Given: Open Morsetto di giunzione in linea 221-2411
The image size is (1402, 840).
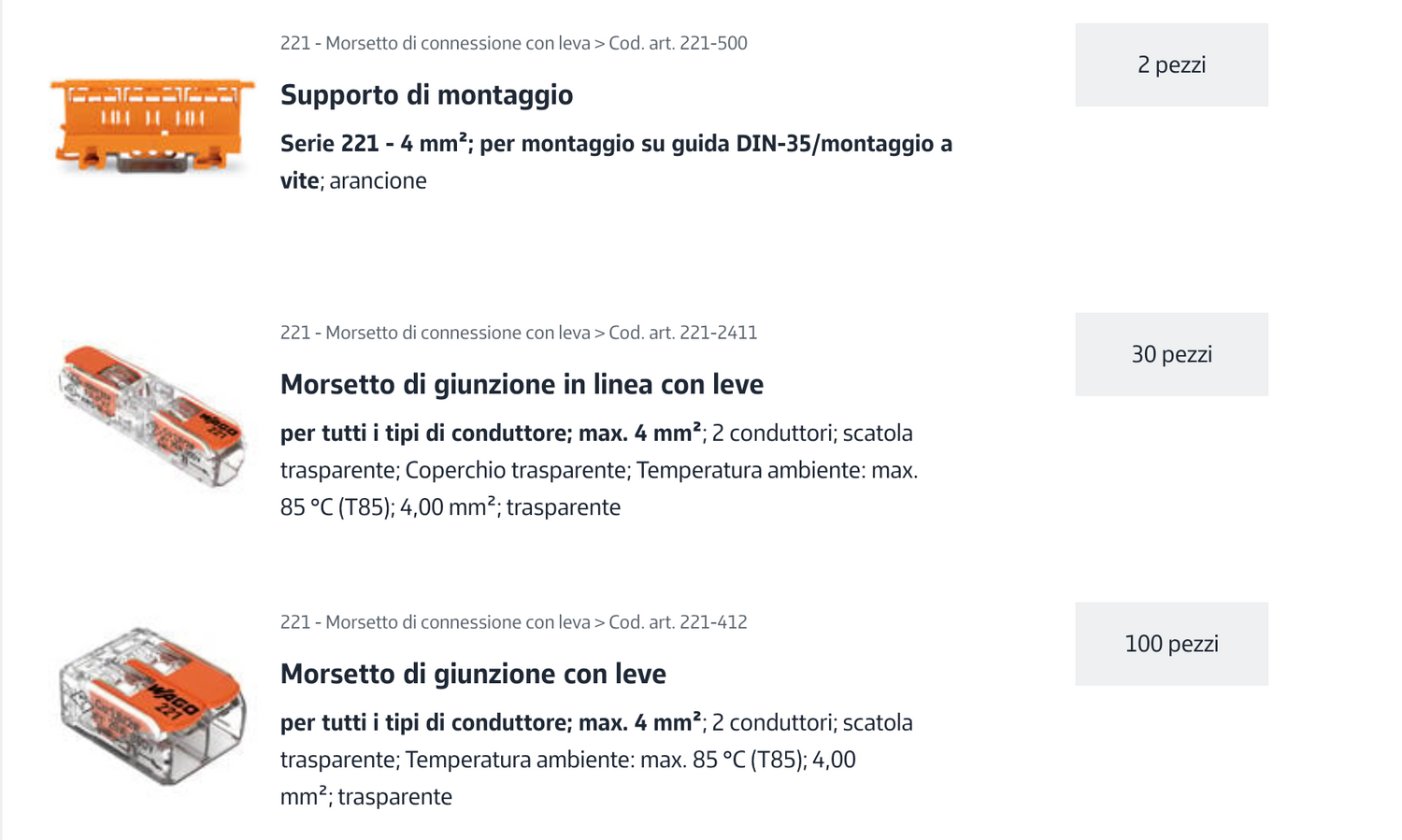Looking at the screenshot, I should pos(522,385).
